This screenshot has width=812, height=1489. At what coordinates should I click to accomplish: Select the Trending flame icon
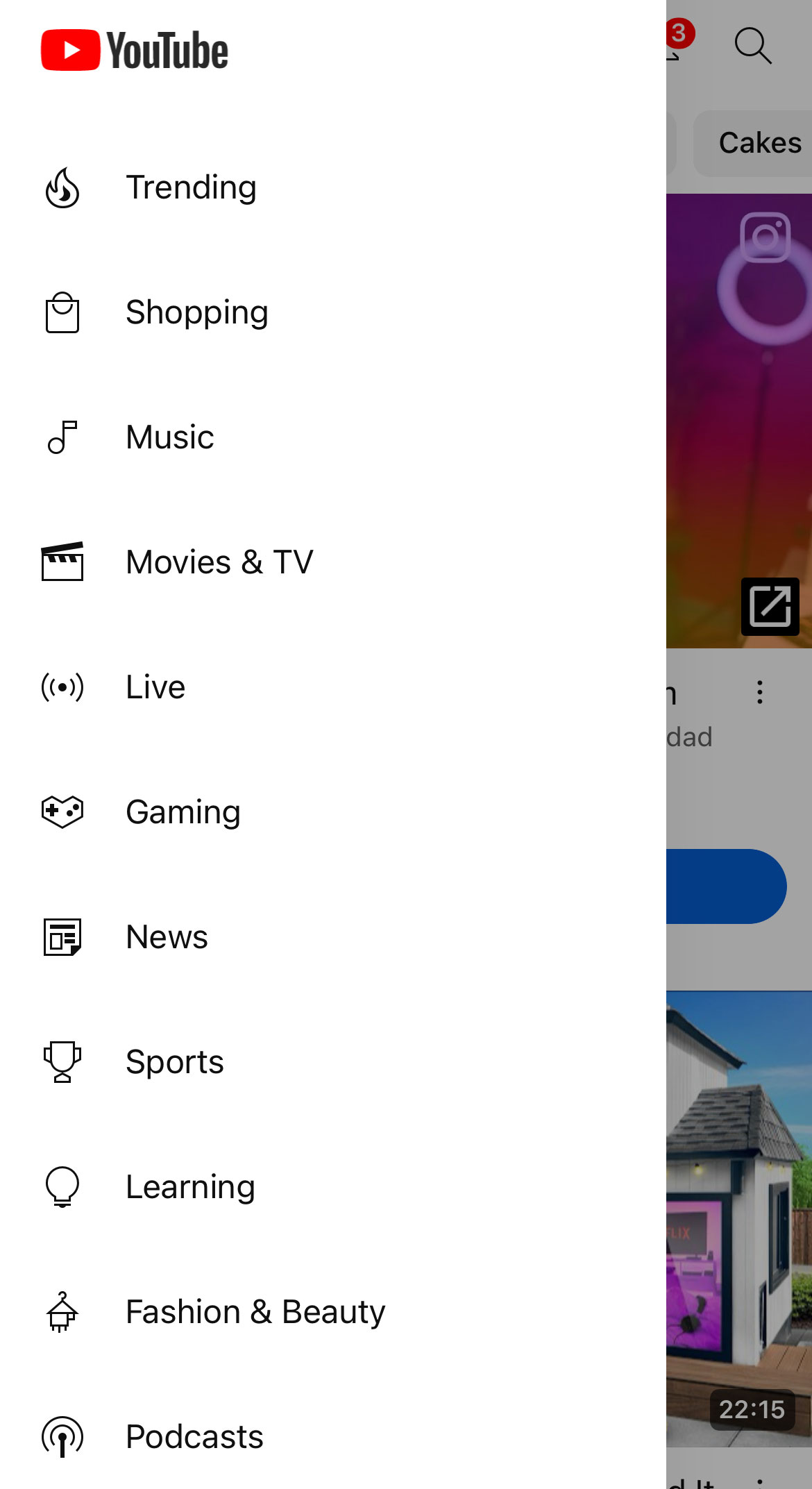(x=61, y=186)
